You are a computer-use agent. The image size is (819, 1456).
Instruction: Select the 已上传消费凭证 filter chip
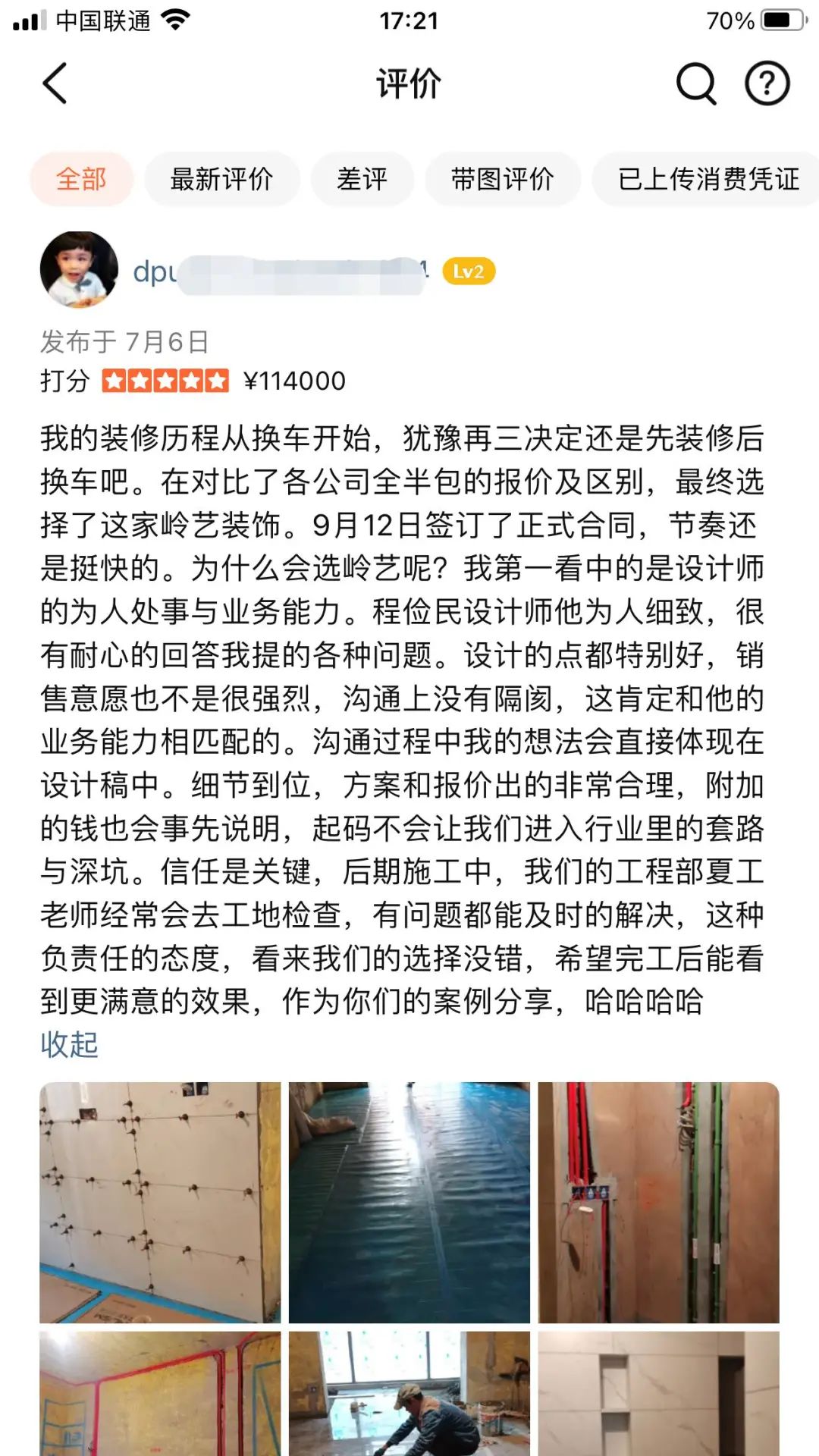tap(708, 179)
